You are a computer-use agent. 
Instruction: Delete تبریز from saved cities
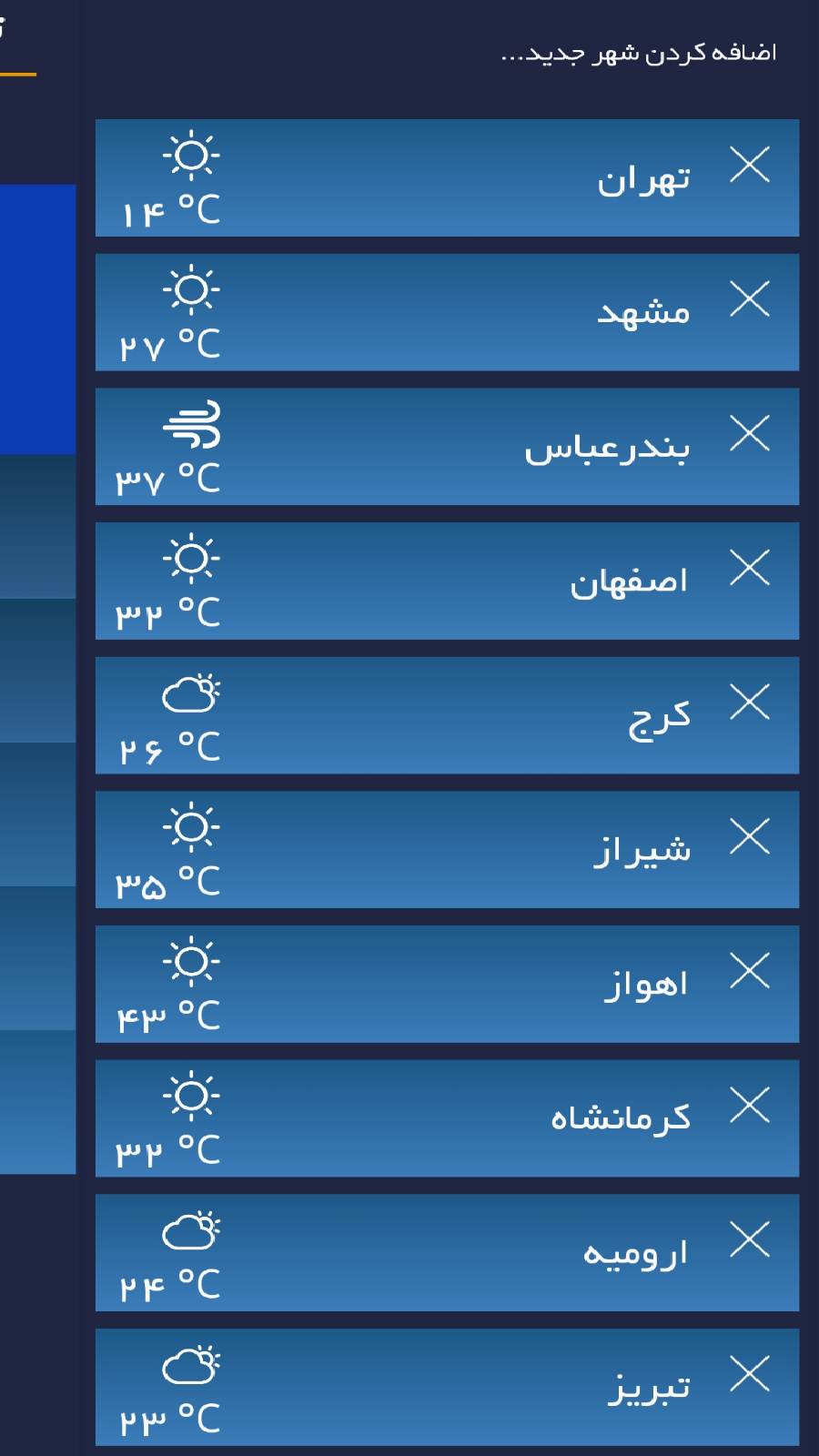[x=750, y=1373]
